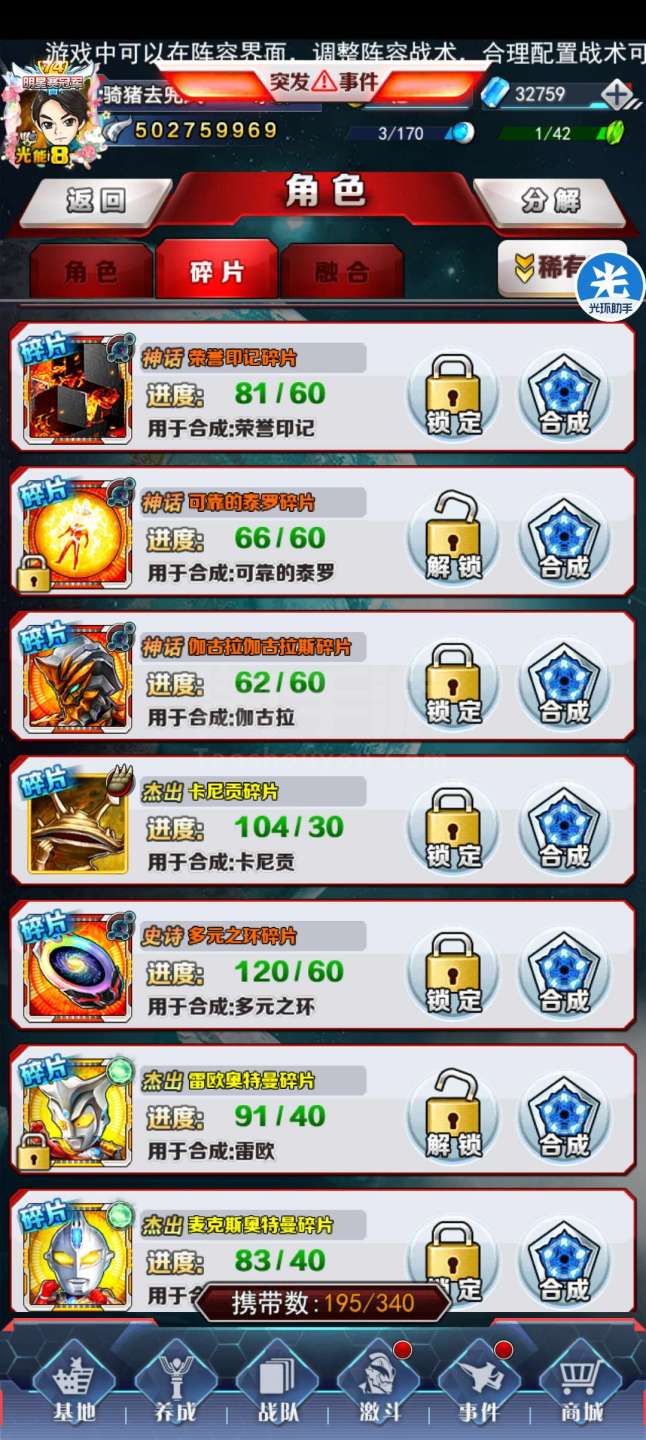This screenshot has height=1440, width=646.
Task: Open the 商城 shop tab
Action: click(580, 1384)
